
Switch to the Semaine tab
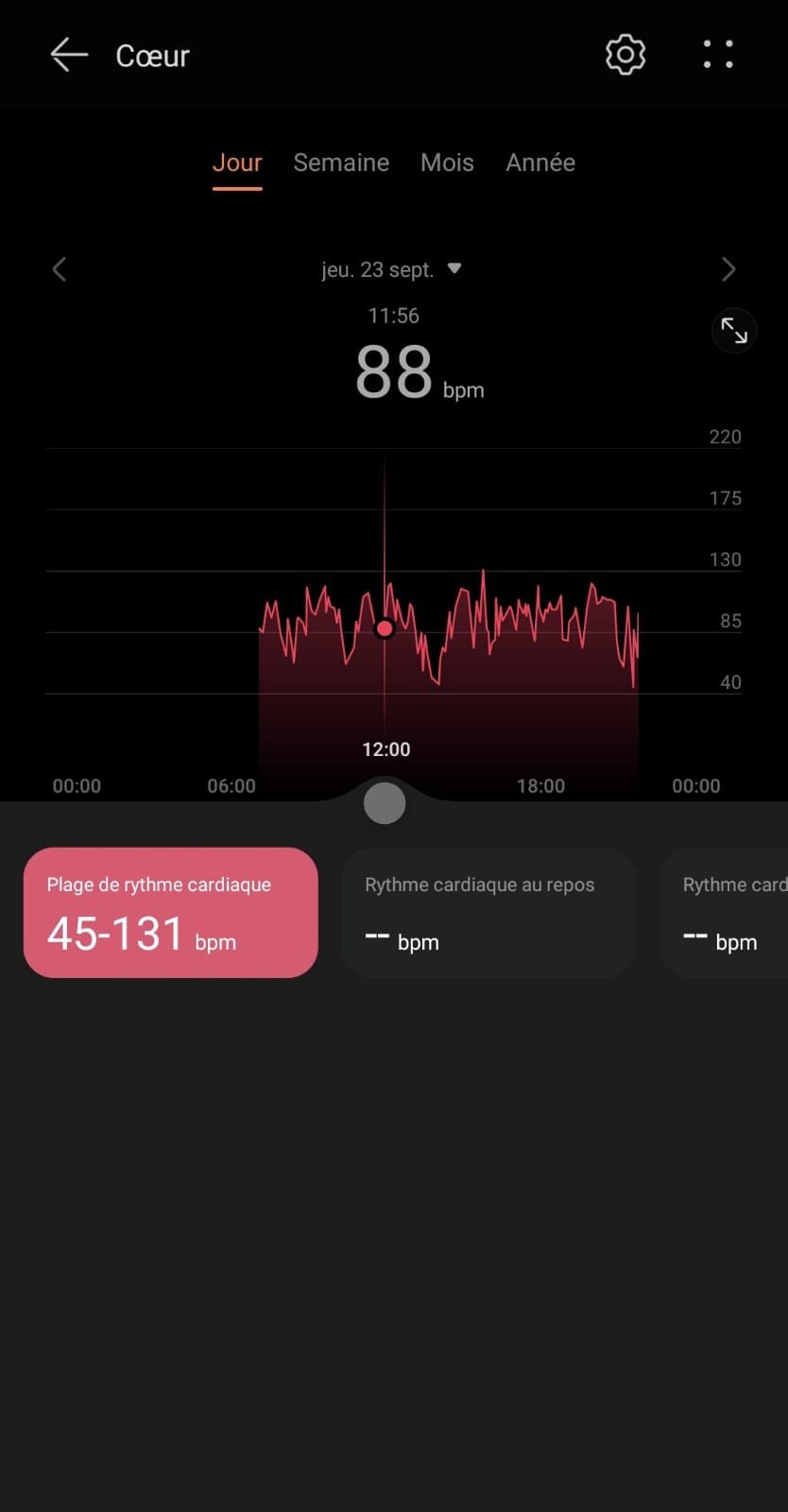(340, 163)
